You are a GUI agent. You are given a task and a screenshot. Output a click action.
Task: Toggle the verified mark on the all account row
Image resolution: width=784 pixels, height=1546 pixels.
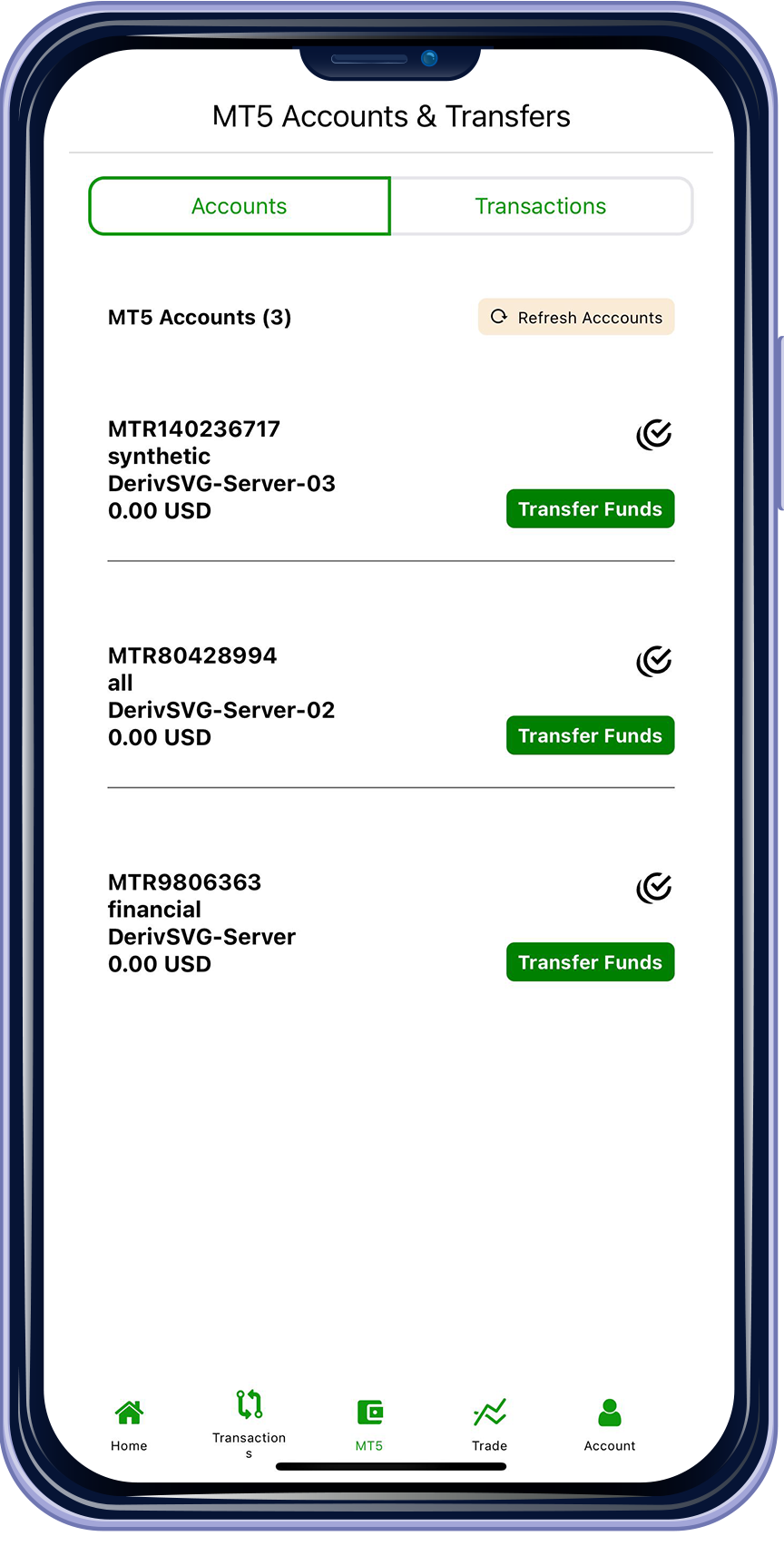point(655,661)
